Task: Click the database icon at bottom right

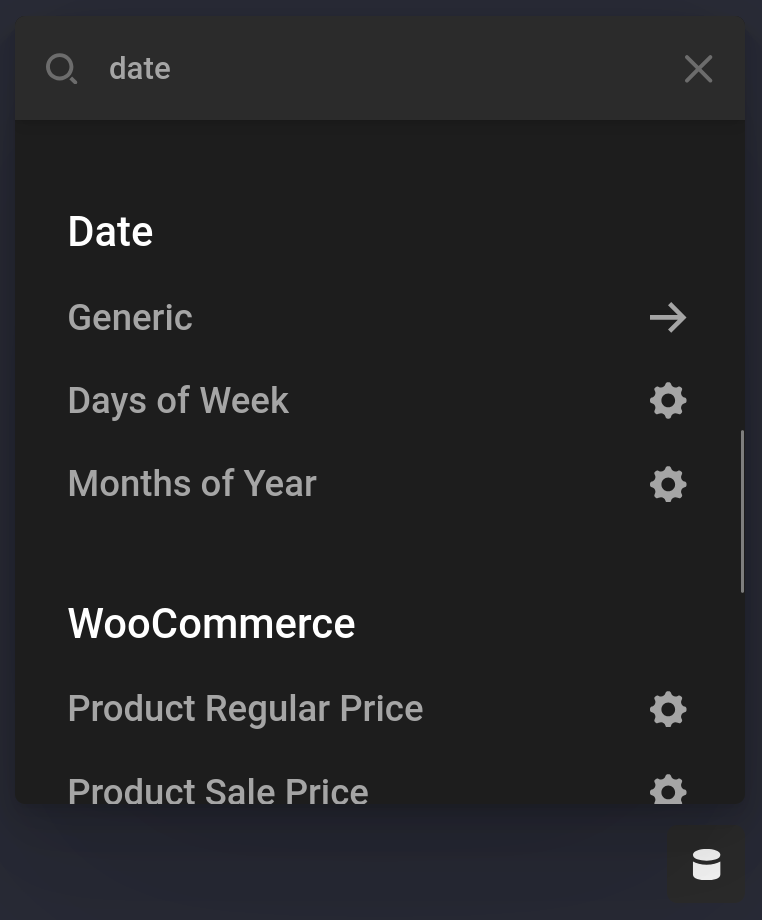Action: pos(707,864)
